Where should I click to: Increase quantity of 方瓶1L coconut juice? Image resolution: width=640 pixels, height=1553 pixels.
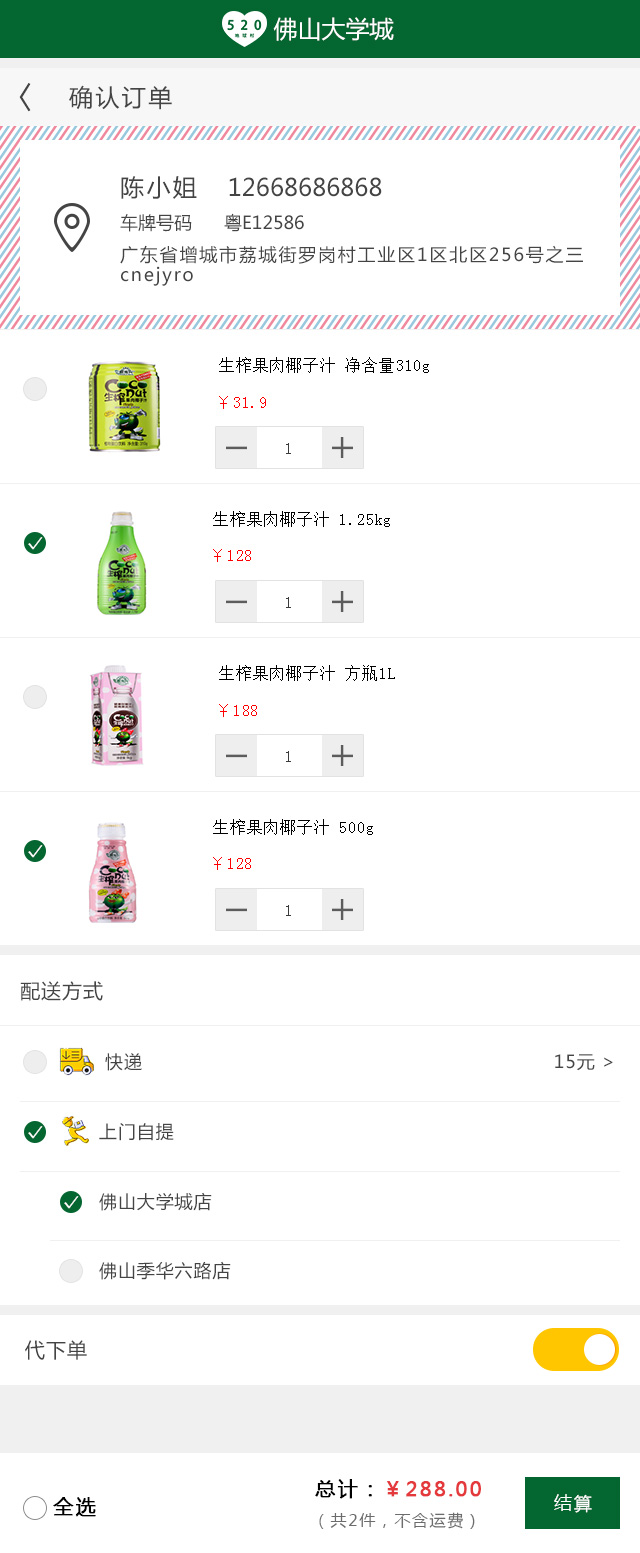pyautogui.click(x=342, y=756)
